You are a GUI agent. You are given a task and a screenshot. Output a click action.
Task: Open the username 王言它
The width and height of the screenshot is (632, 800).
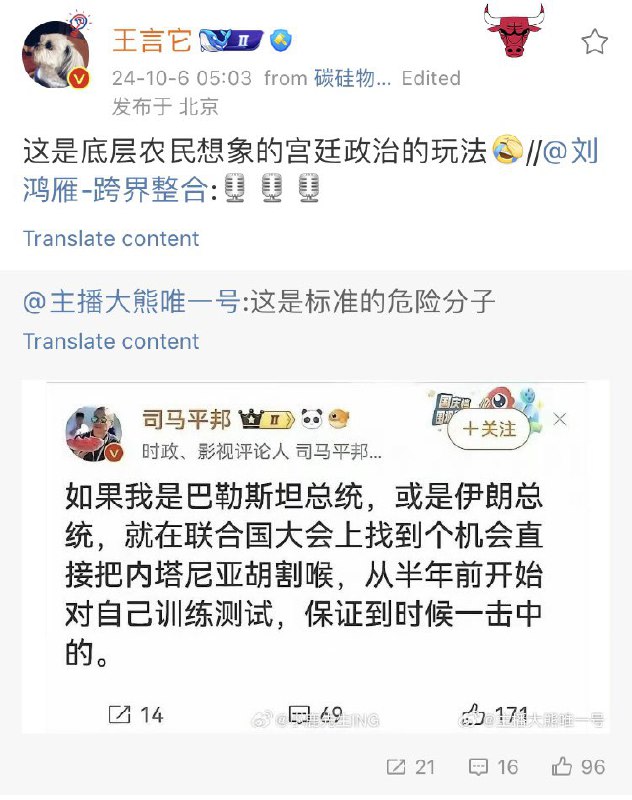(x=150, y=41)
